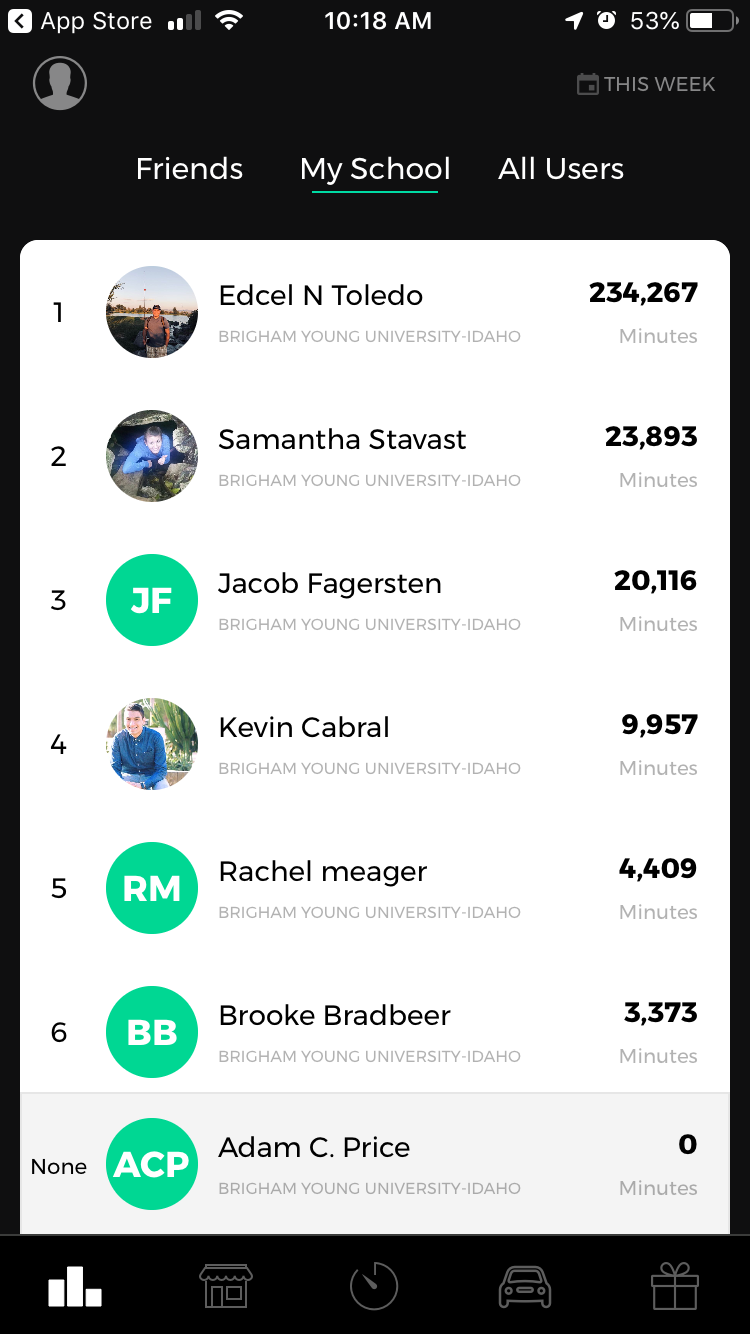Viewport: 750px width, 1334px height.
Task: View Jacob Fagersten's row
Action: pos(375,600)
